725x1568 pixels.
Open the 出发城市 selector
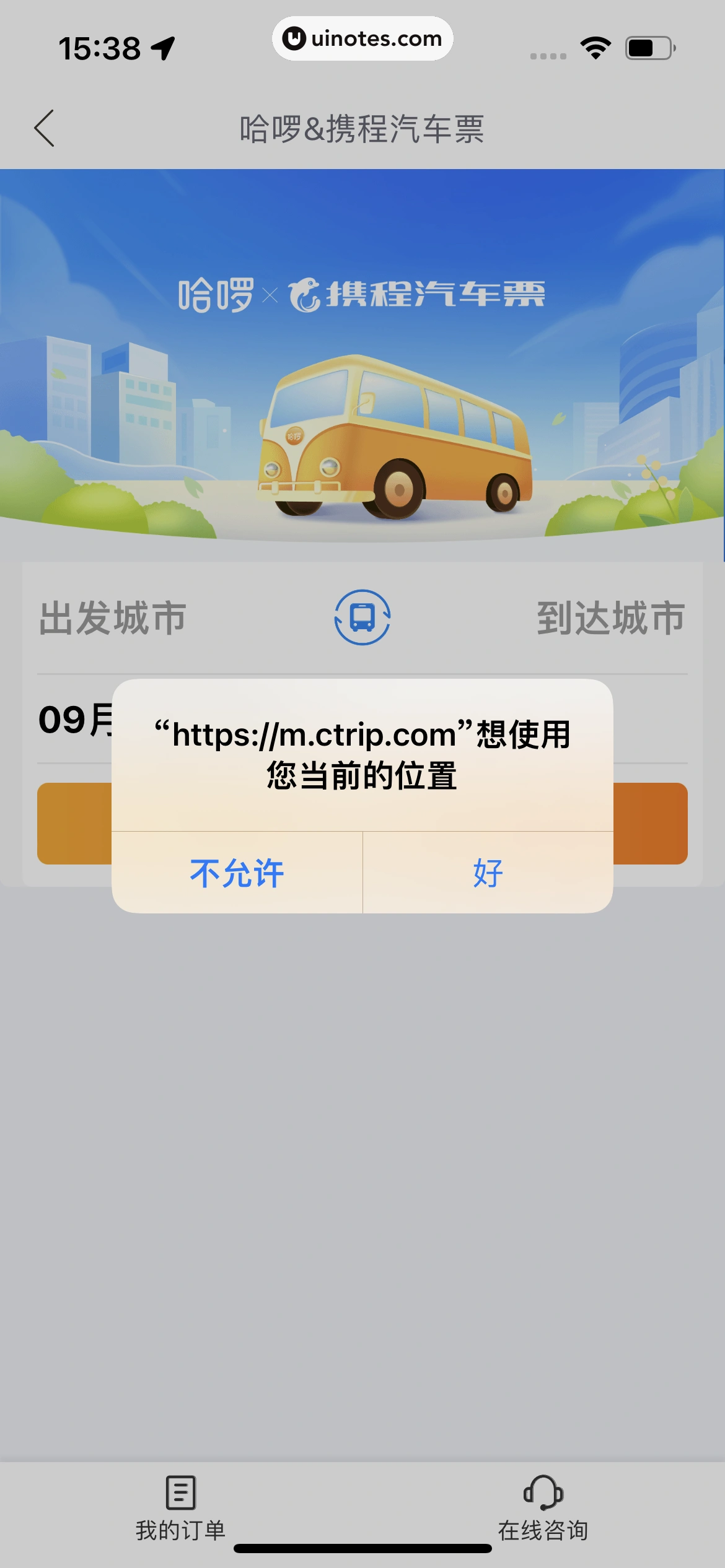(x=112, y=616)
